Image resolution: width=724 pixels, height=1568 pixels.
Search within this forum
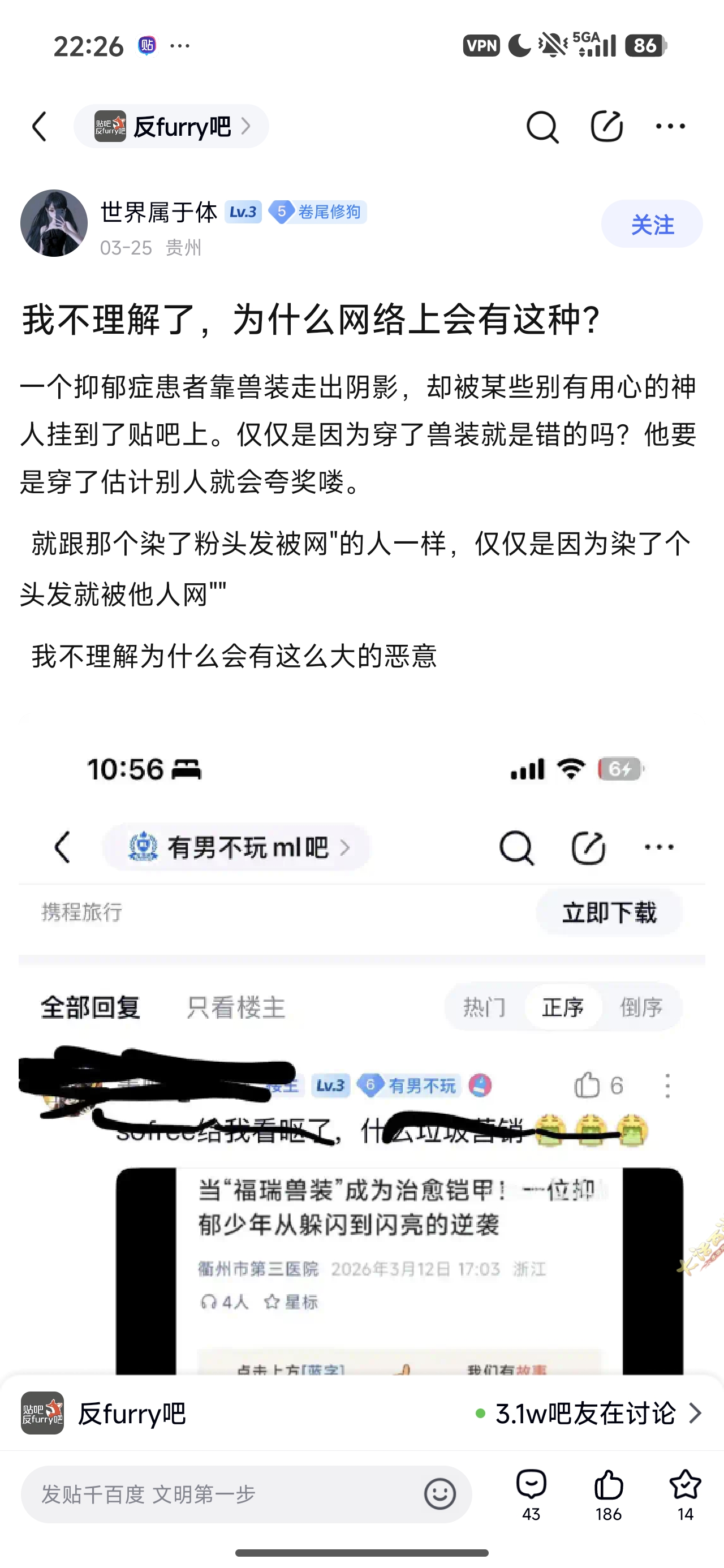pyautogui.click(x=542, y=127)
